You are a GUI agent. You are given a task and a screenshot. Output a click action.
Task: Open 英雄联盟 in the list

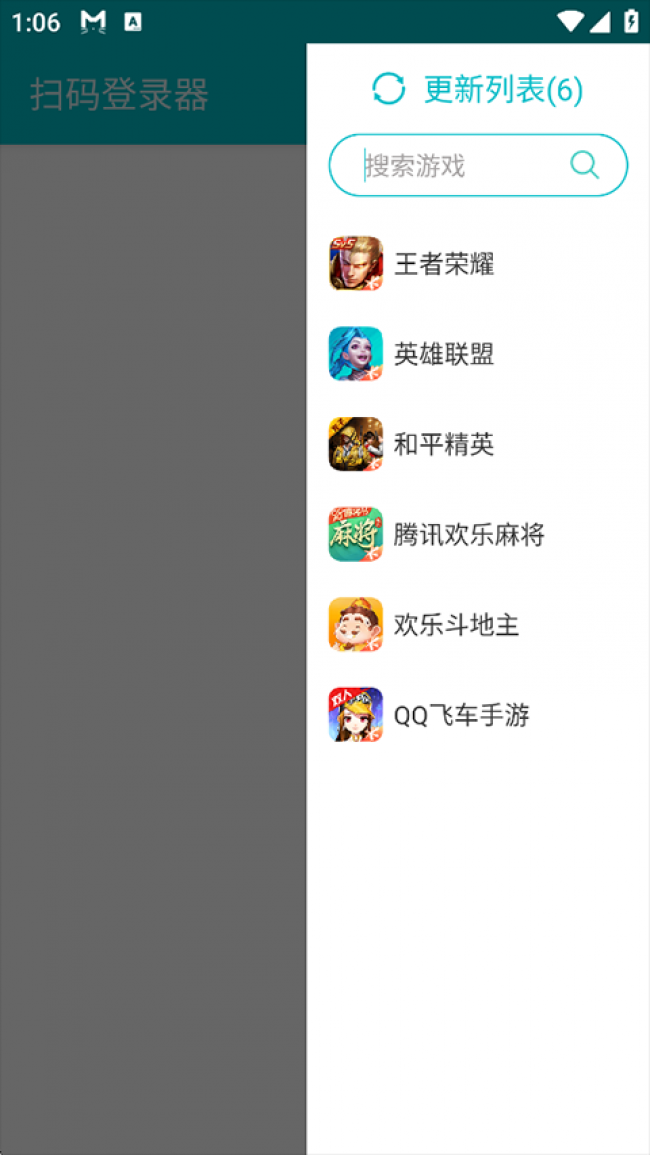444,354
